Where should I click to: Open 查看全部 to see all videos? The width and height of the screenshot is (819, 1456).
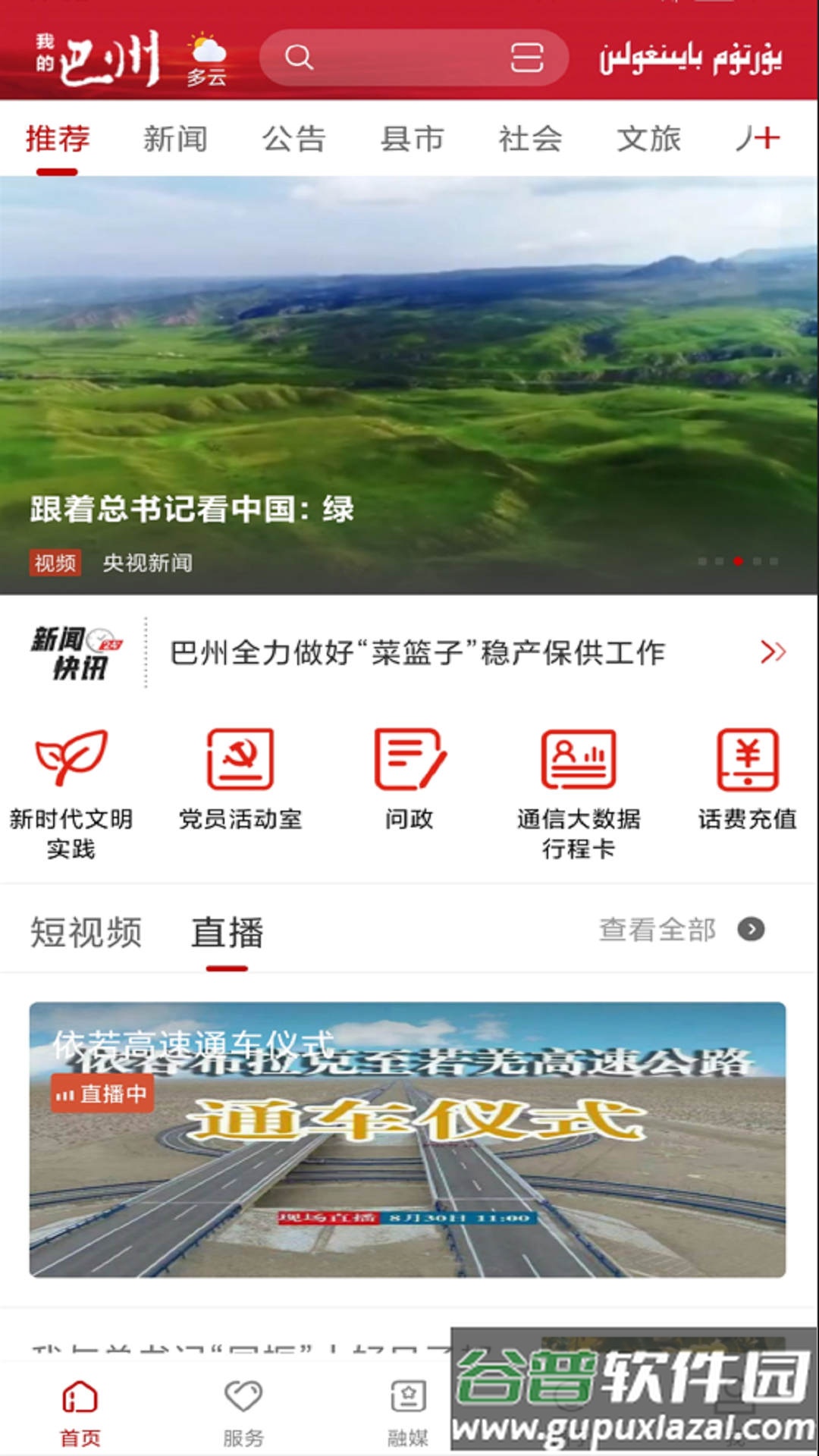coord(658,928)
